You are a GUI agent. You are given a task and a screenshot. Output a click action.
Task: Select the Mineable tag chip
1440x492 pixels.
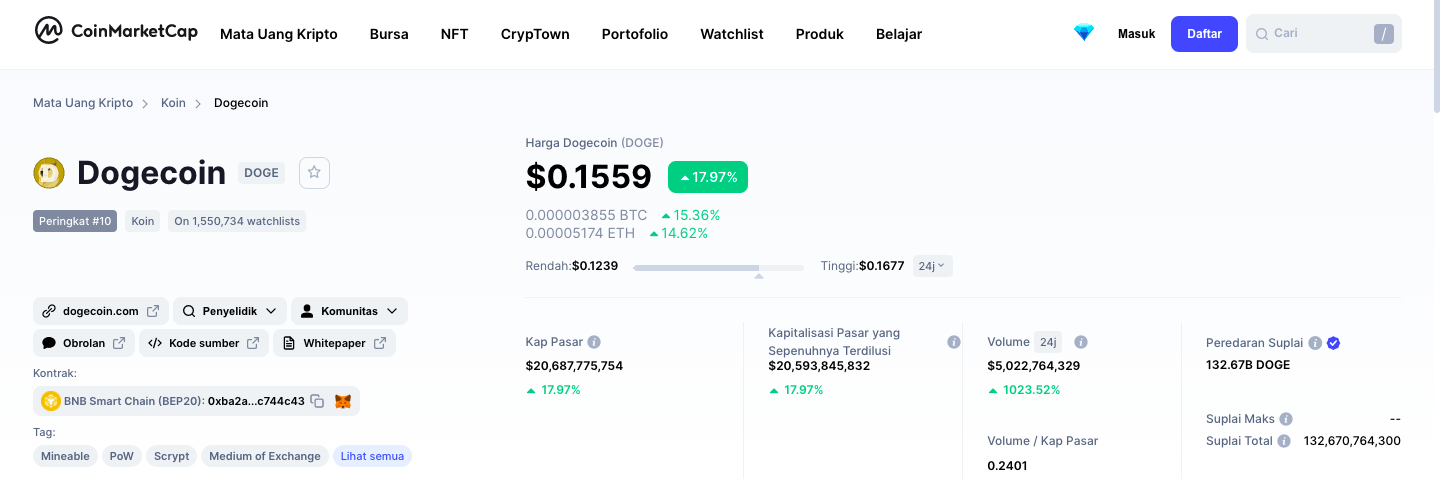(x=65, y=456)
